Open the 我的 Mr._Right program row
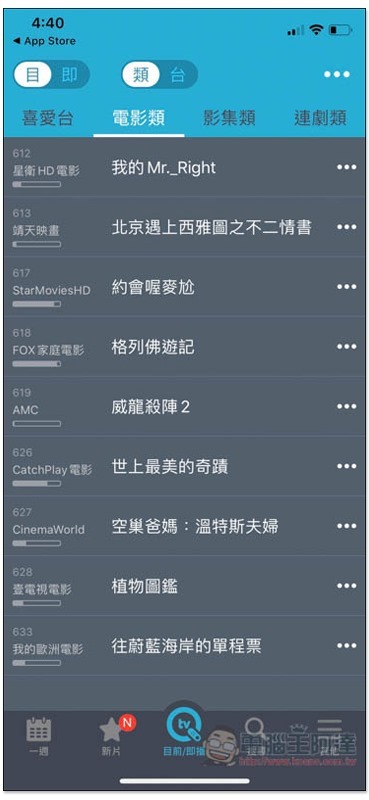This screenshot has width=369, height=800. pyautogui.click(x=184, y=167)
